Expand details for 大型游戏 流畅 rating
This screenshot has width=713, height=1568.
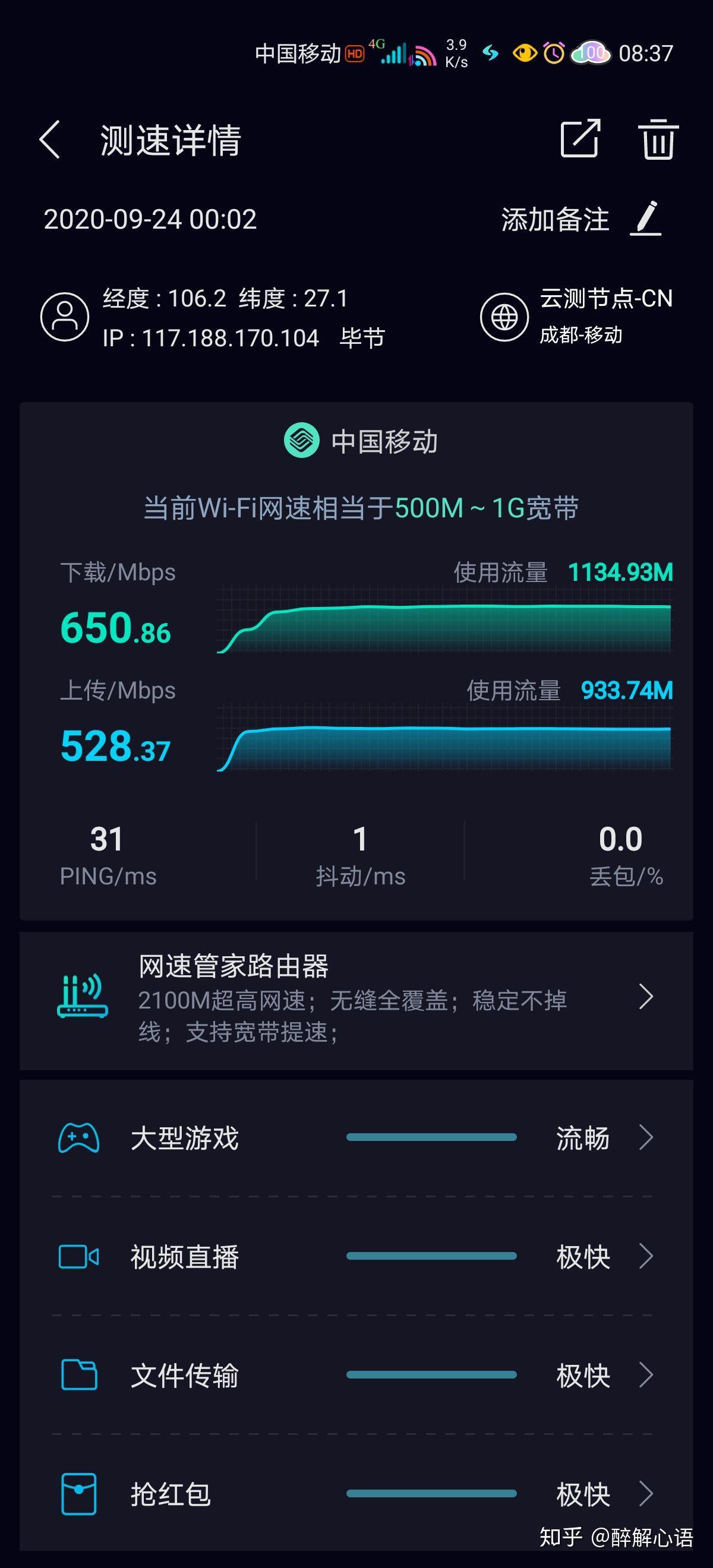647,1137
